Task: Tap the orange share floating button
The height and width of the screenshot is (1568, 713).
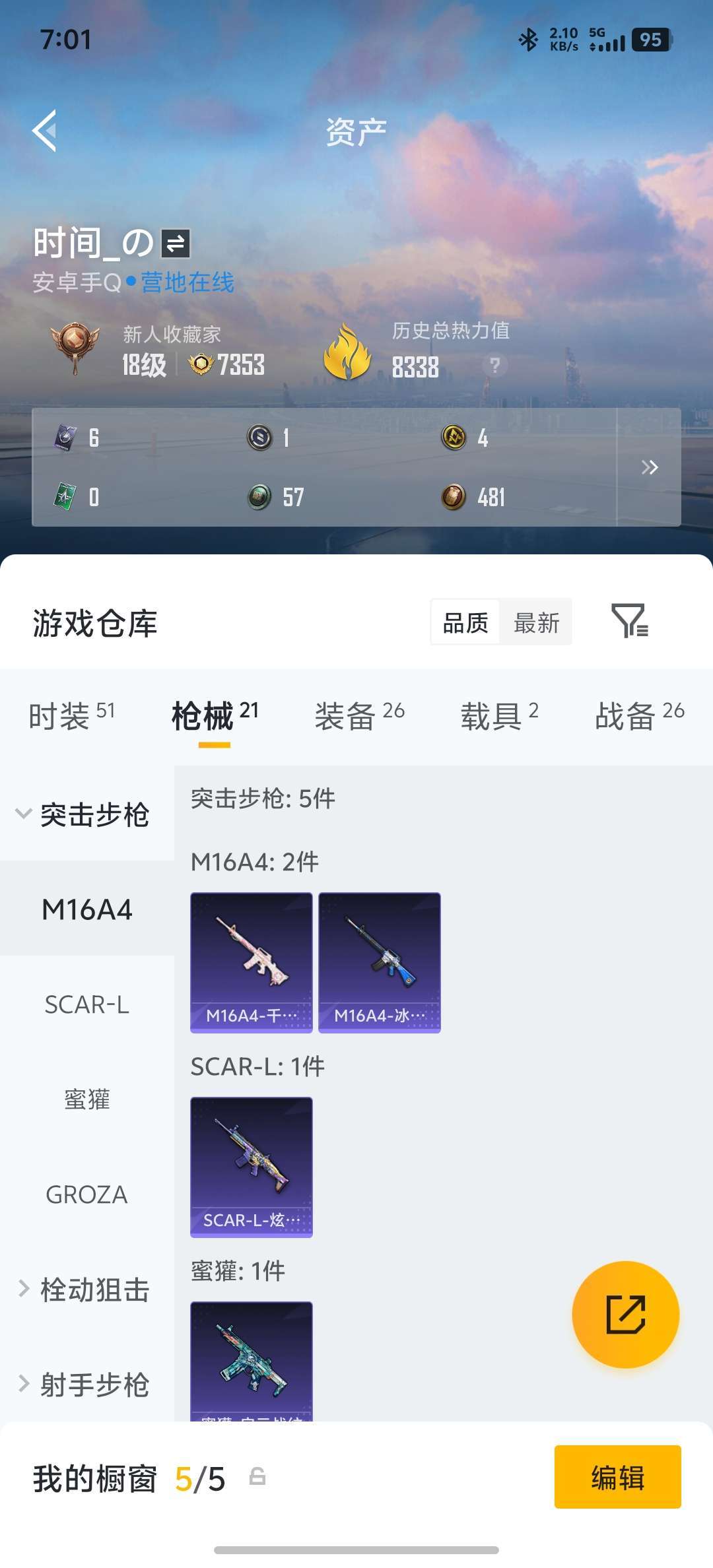Action: tap(625, 1315)
